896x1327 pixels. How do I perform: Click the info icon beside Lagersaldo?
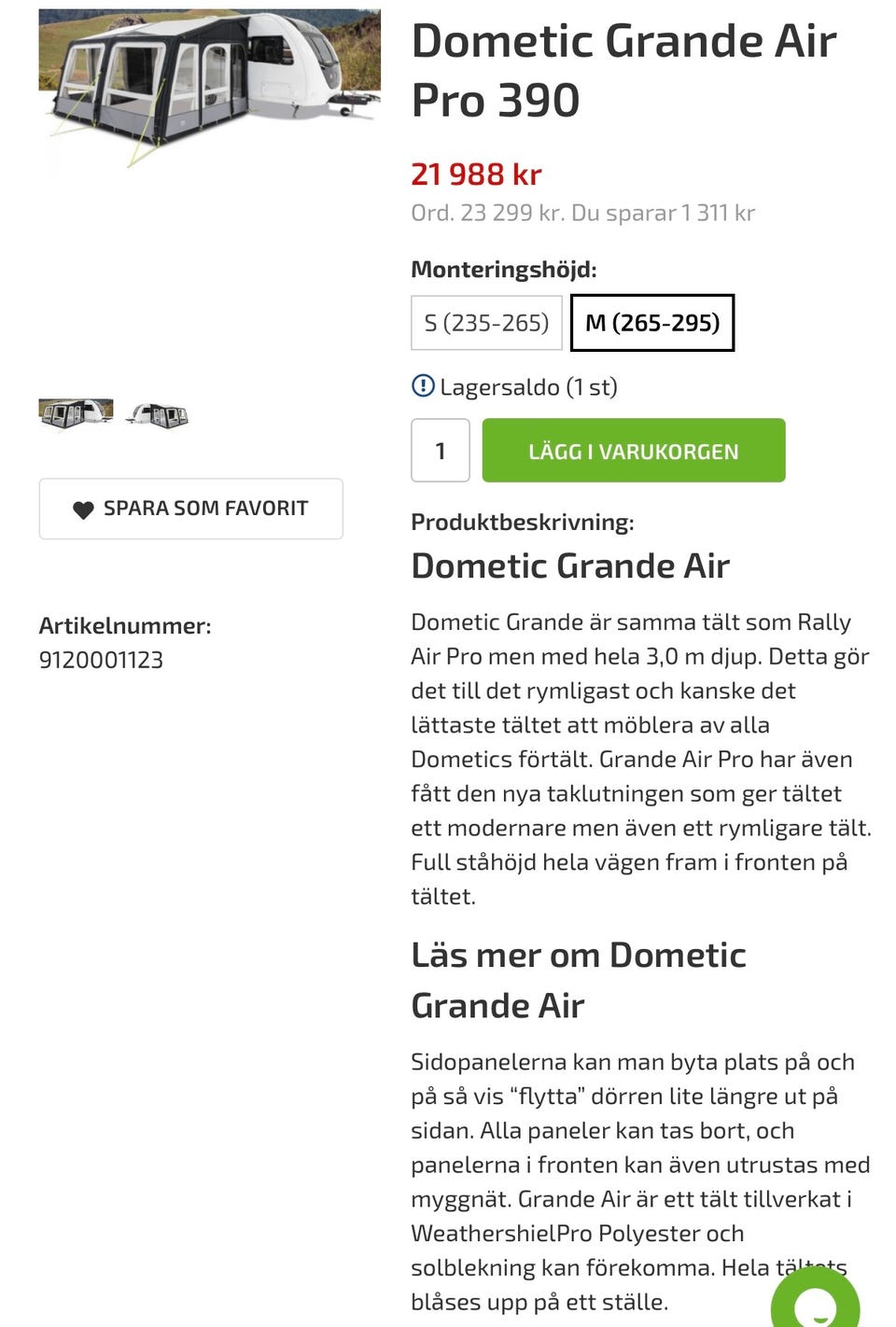click(422, 386)
